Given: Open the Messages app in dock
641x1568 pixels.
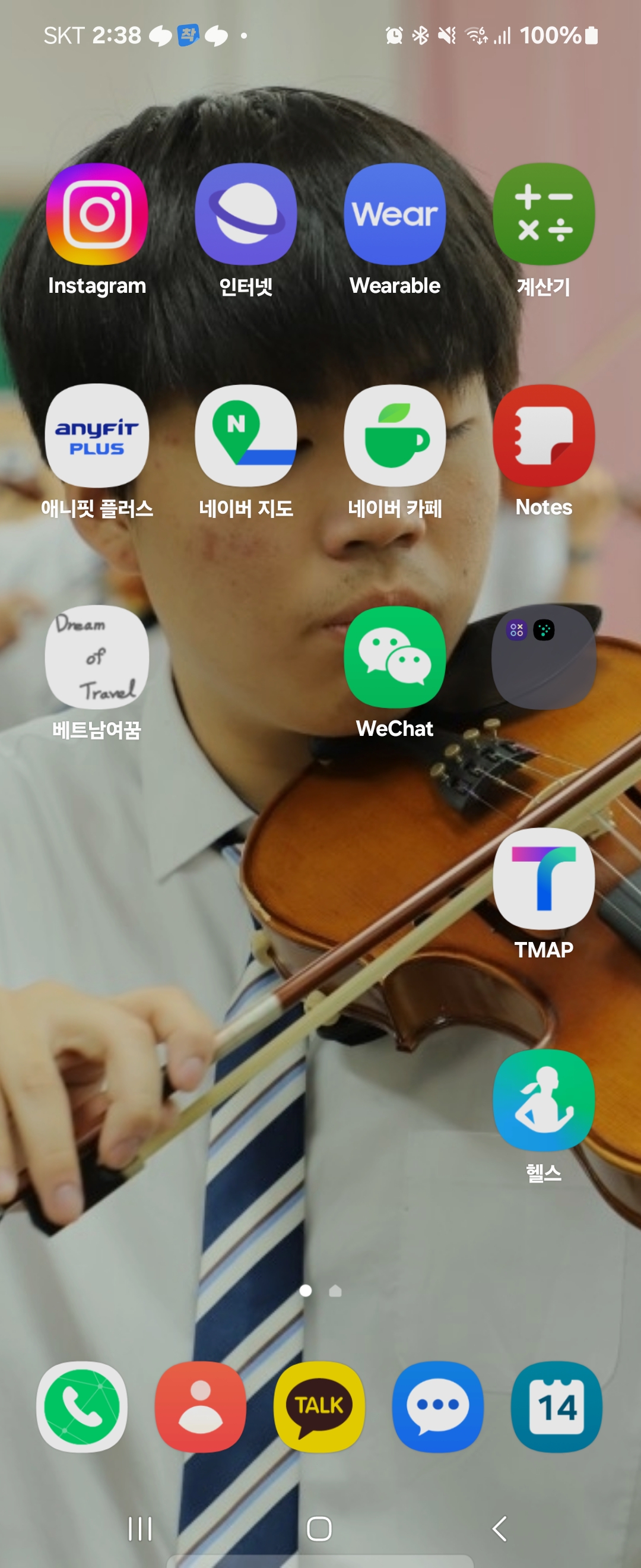Looking at the screenshot, I should pos(438,1406).
